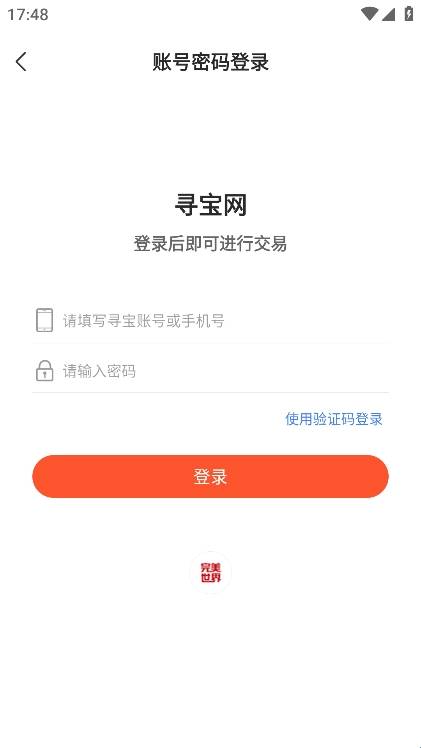
Task: Focus the password input field
Action: click(x=210, y=370)
